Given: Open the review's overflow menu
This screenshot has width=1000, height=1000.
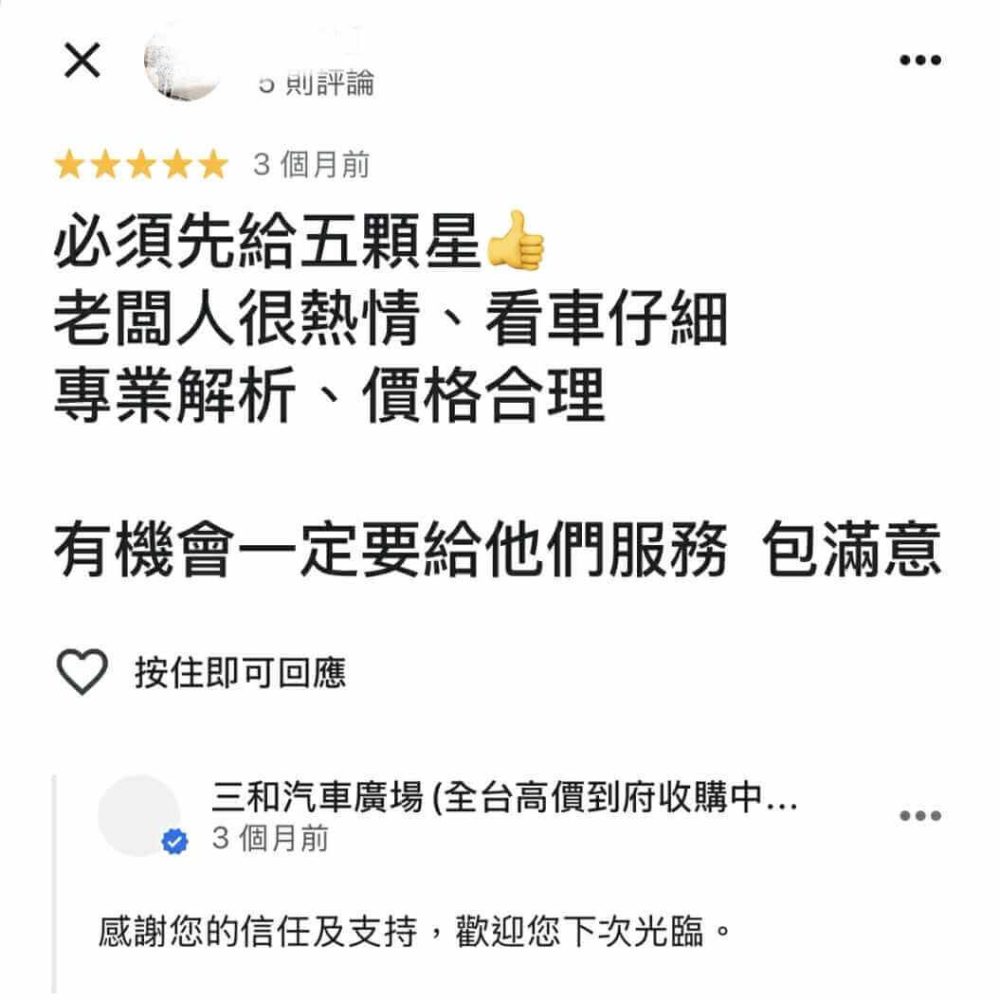Looking at the screenshot, I should coord(920,61).
